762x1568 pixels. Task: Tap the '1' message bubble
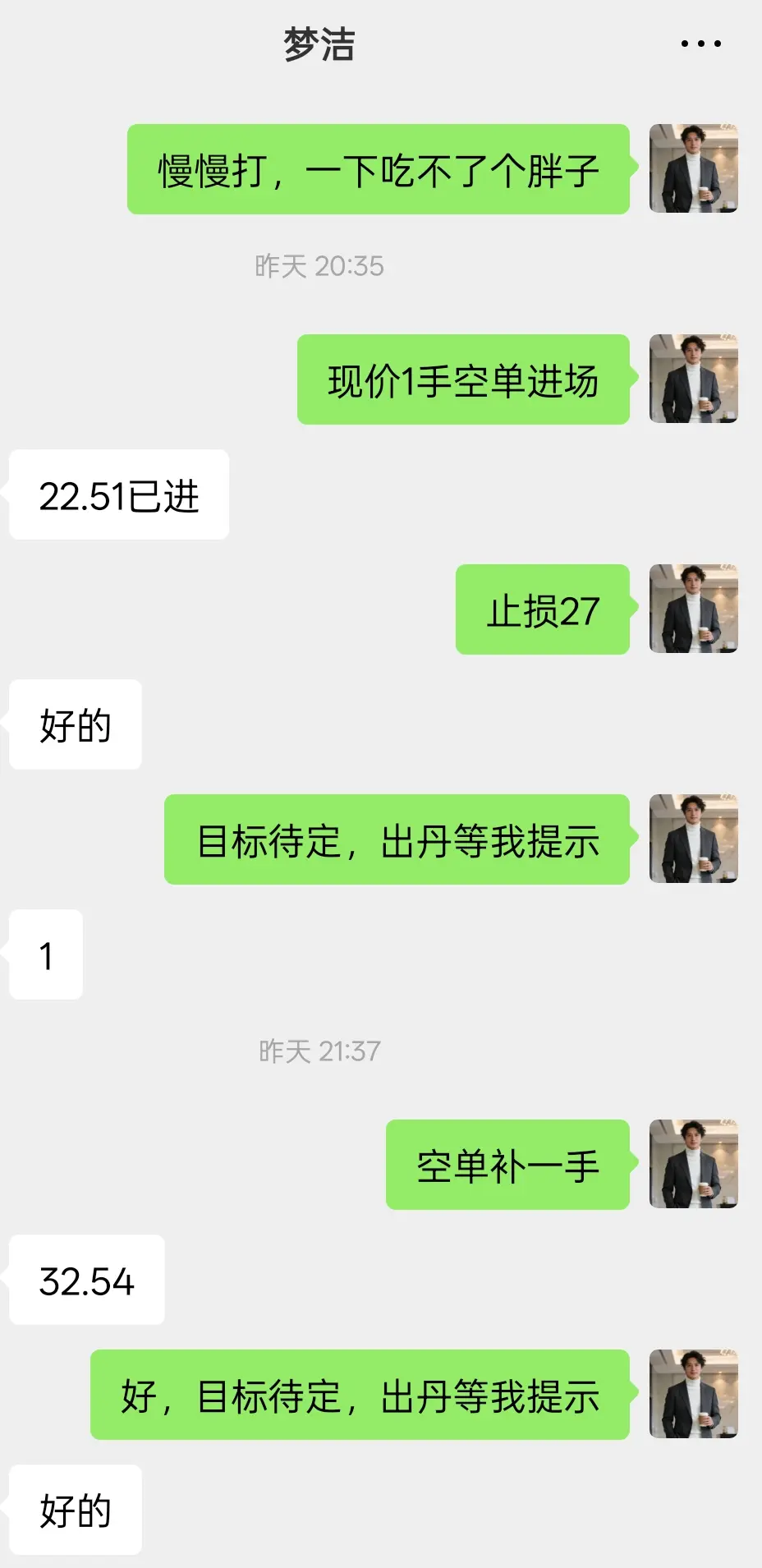click(46, 955)
